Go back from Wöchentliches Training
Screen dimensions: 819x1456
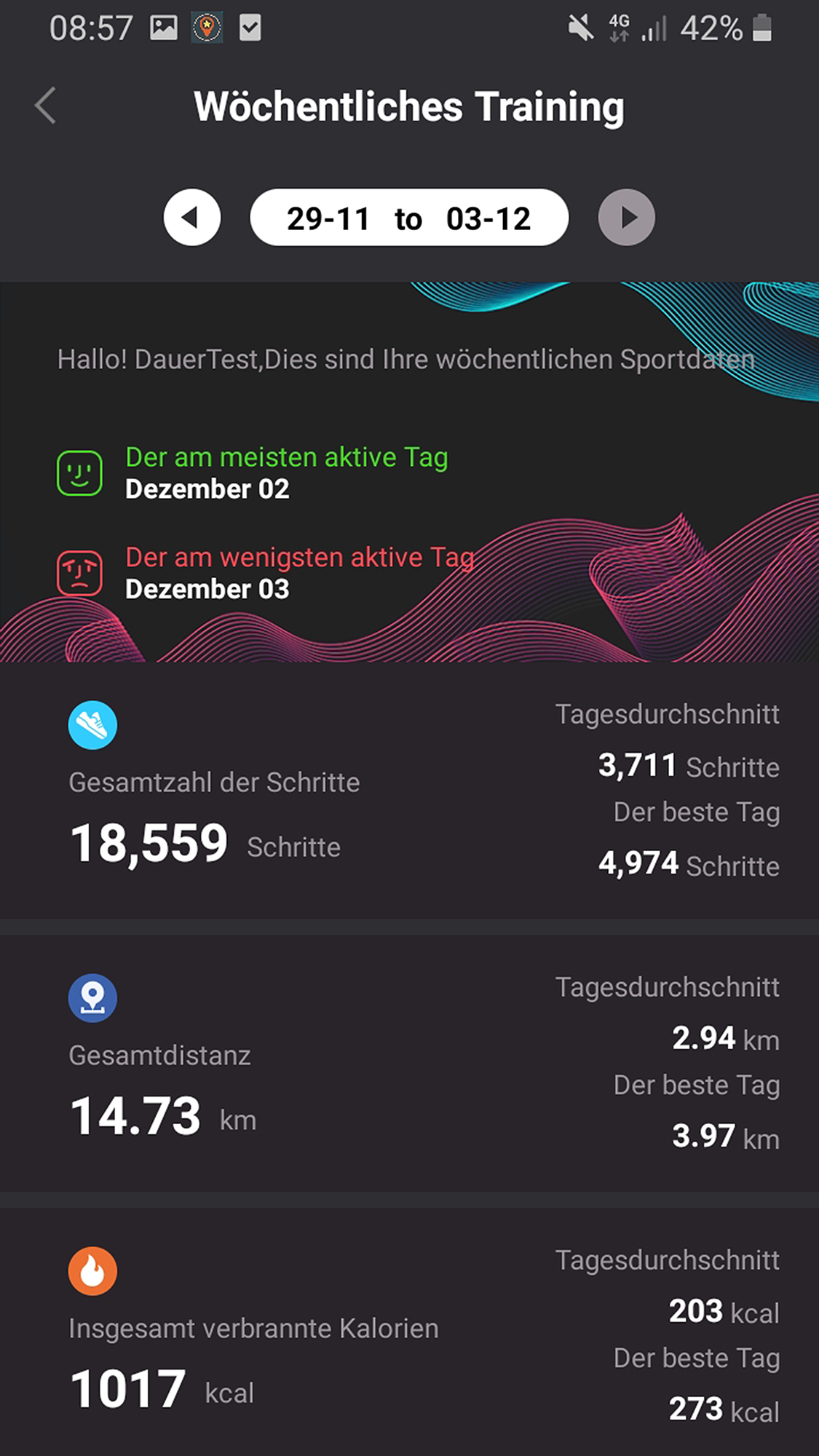coord(45,106)
